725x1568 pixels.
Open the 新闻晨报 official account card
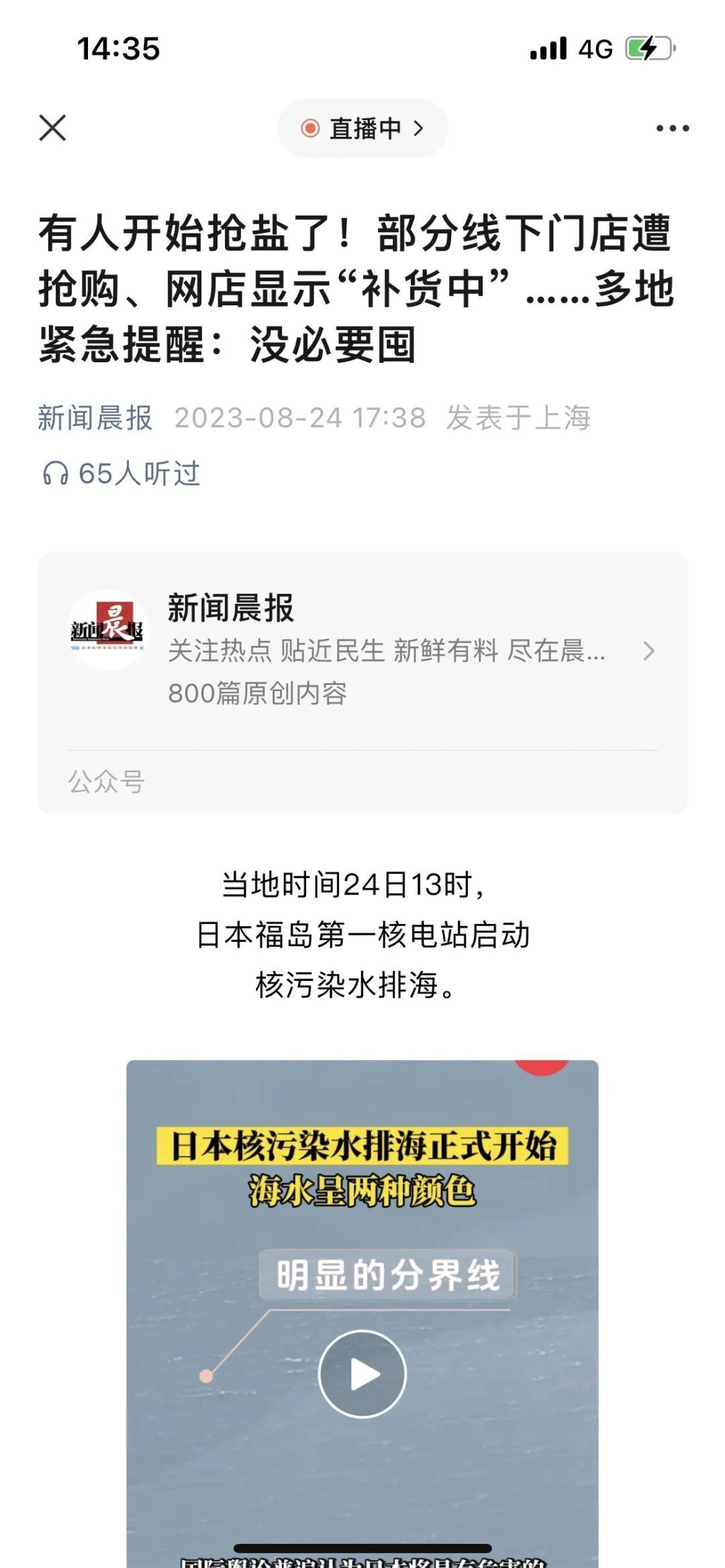tap(362, 649)
